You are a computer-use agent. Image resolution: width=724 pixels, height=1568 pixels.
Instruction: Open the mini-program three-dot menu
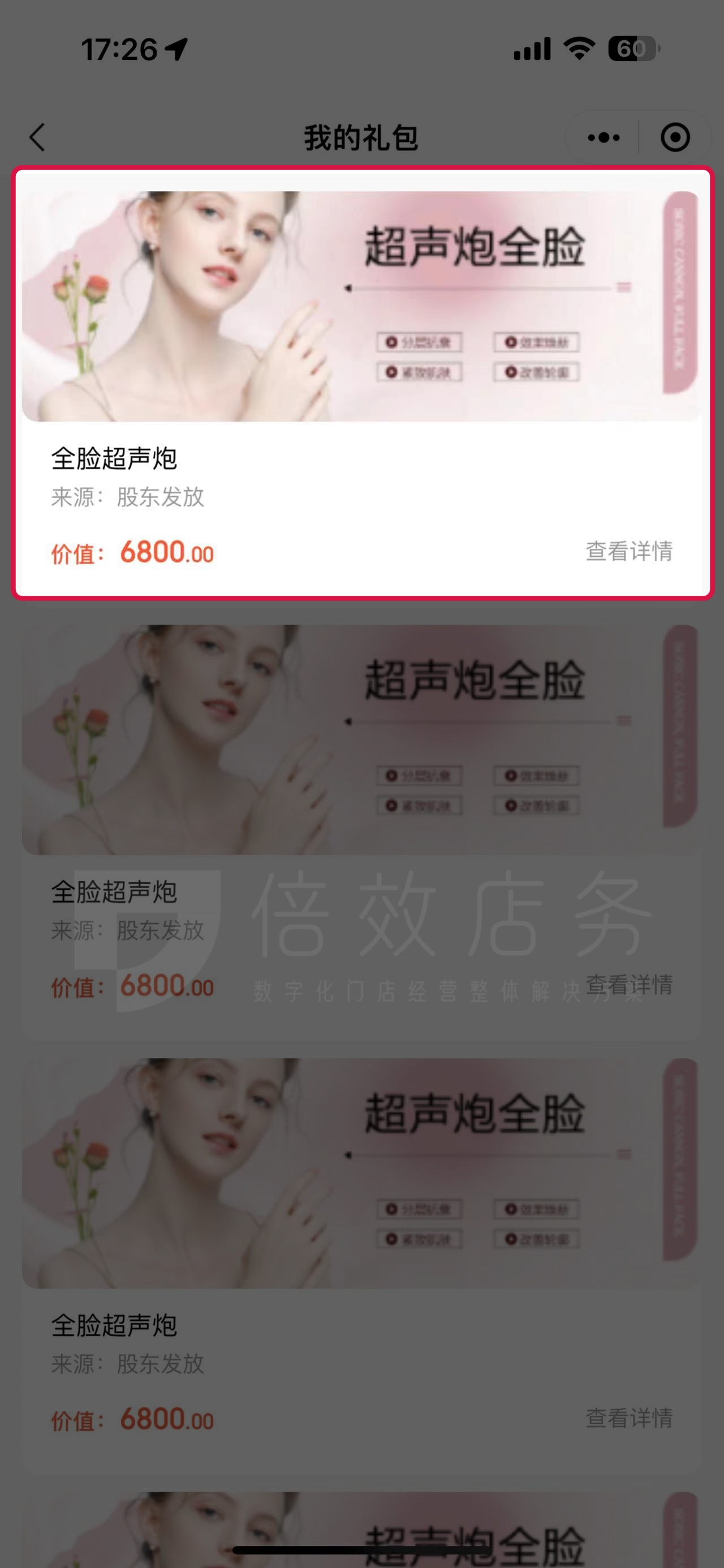[604, 137]
